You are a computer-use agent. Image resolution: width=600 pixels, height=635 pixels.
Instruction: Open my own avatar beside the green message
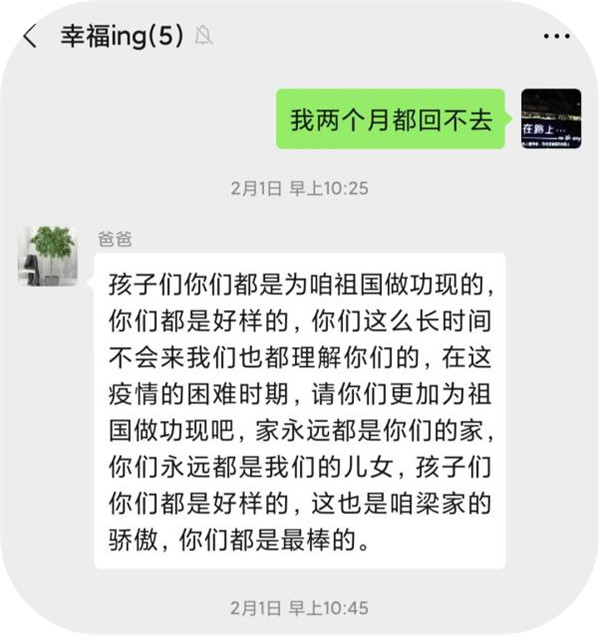(x=551, y=119)
